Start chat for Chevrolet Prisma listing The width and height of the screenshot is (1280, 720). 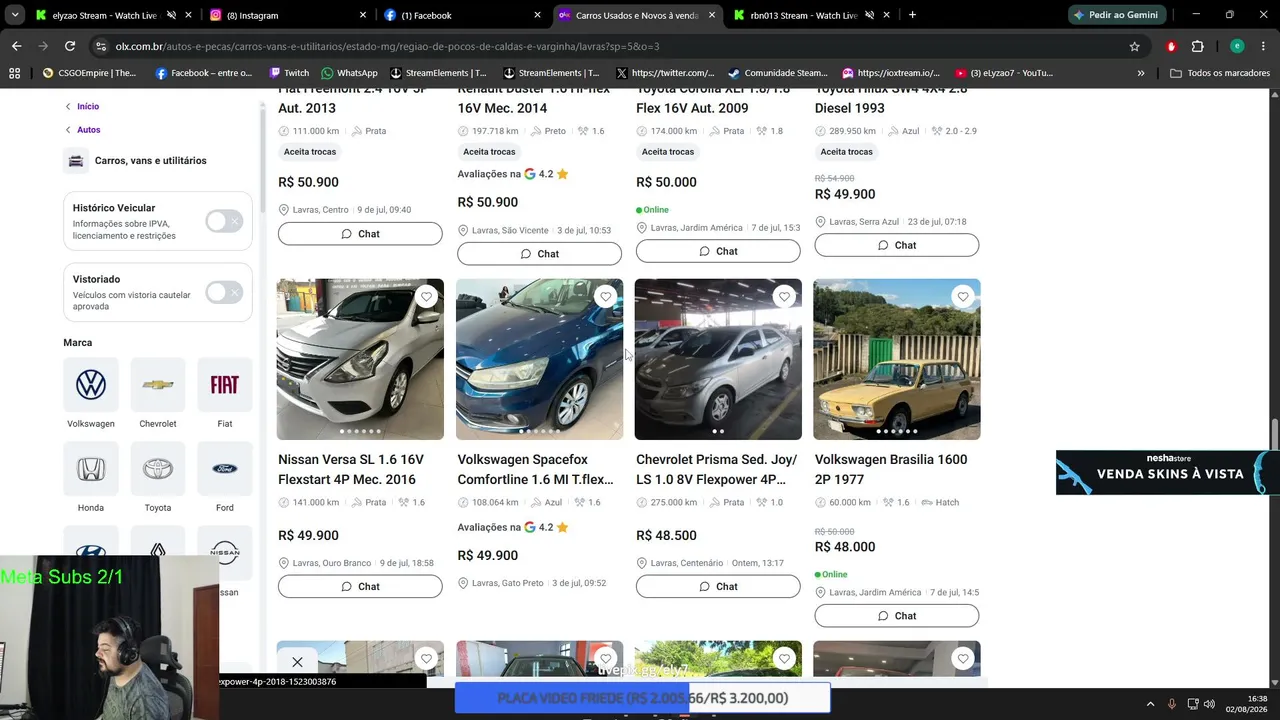pyautogui.click(x=718, y=587)
